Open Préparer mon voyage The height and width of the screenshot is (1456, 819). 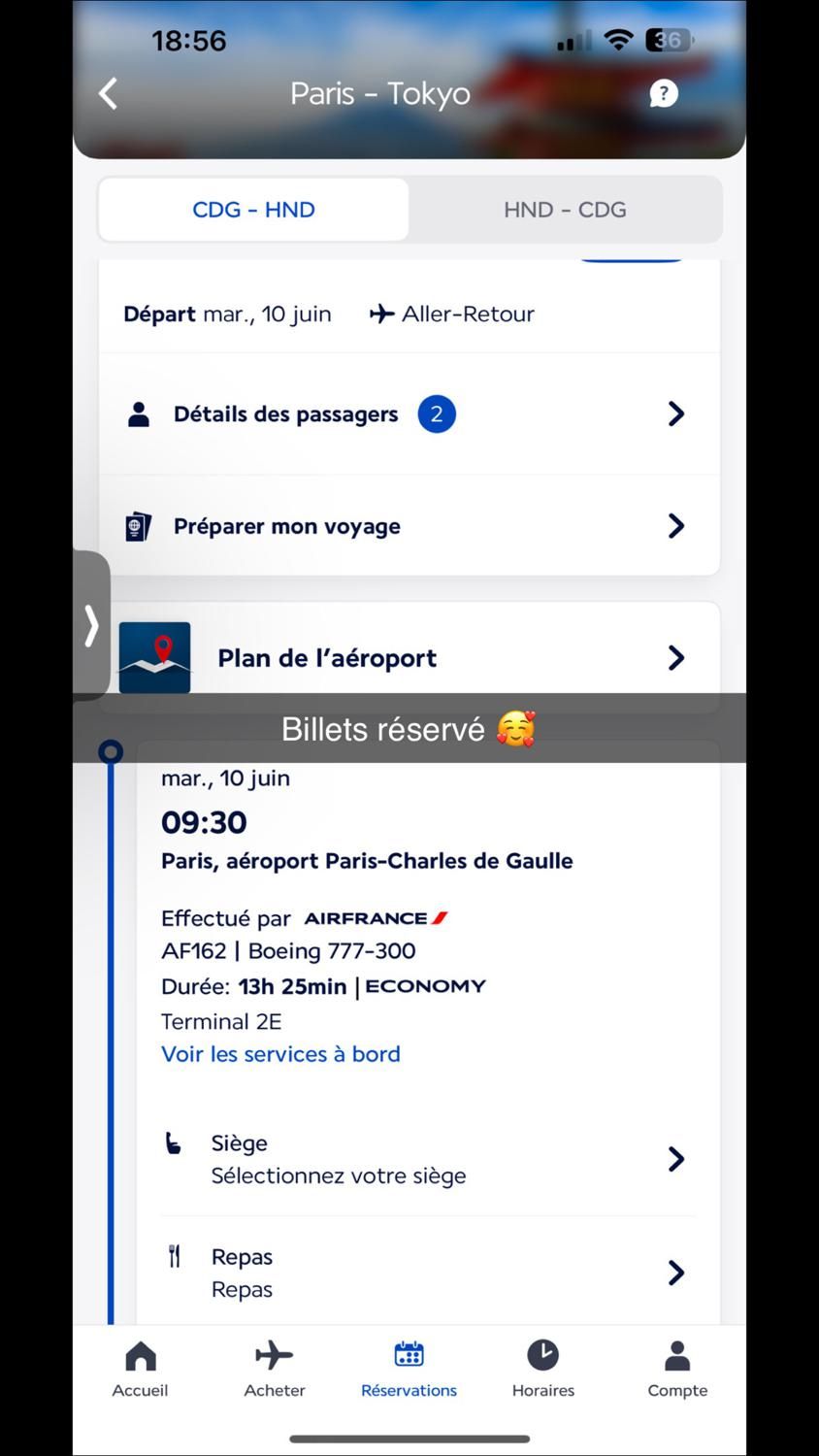click(x=409, y=526)
